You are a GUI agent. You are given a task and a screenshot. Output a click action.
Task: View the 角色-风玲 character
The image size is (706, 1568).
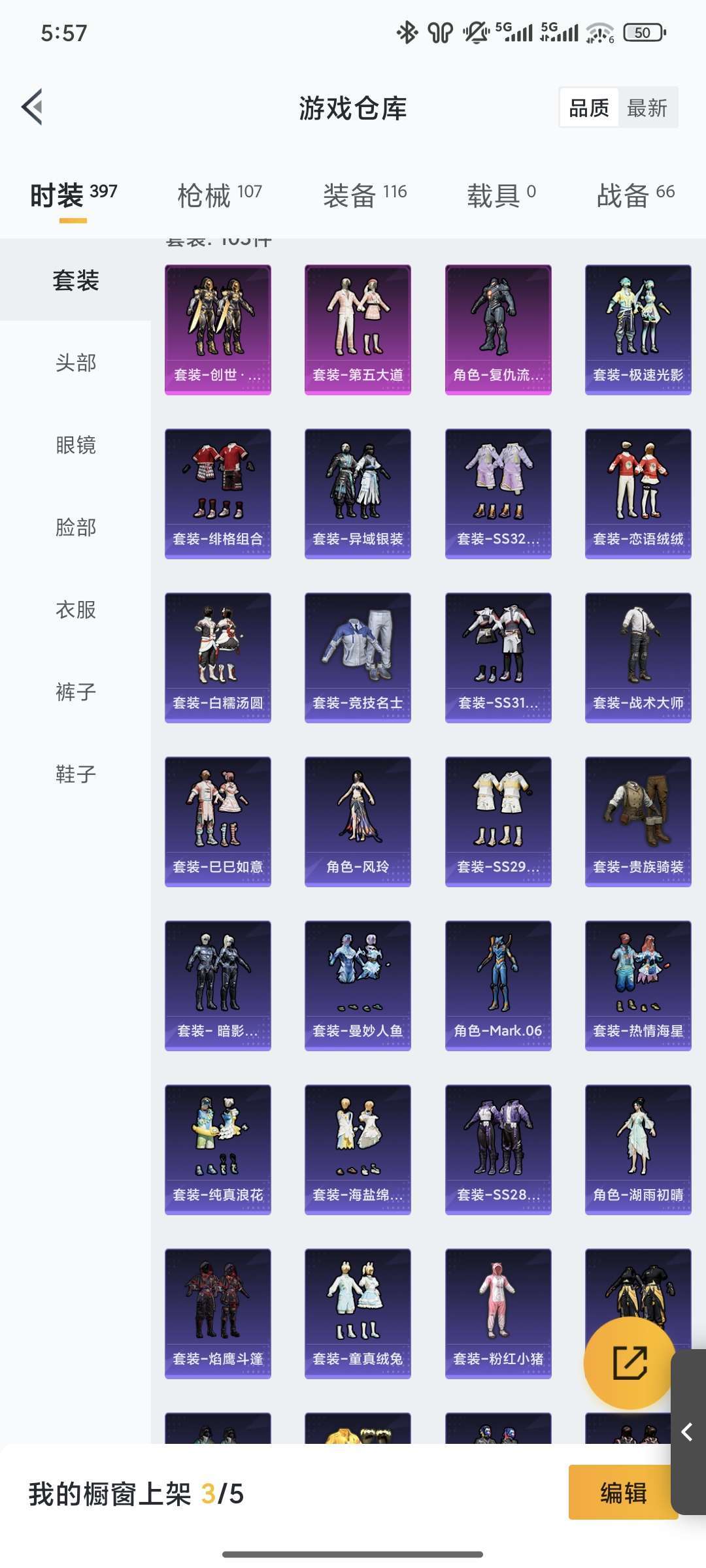[358, 821]
